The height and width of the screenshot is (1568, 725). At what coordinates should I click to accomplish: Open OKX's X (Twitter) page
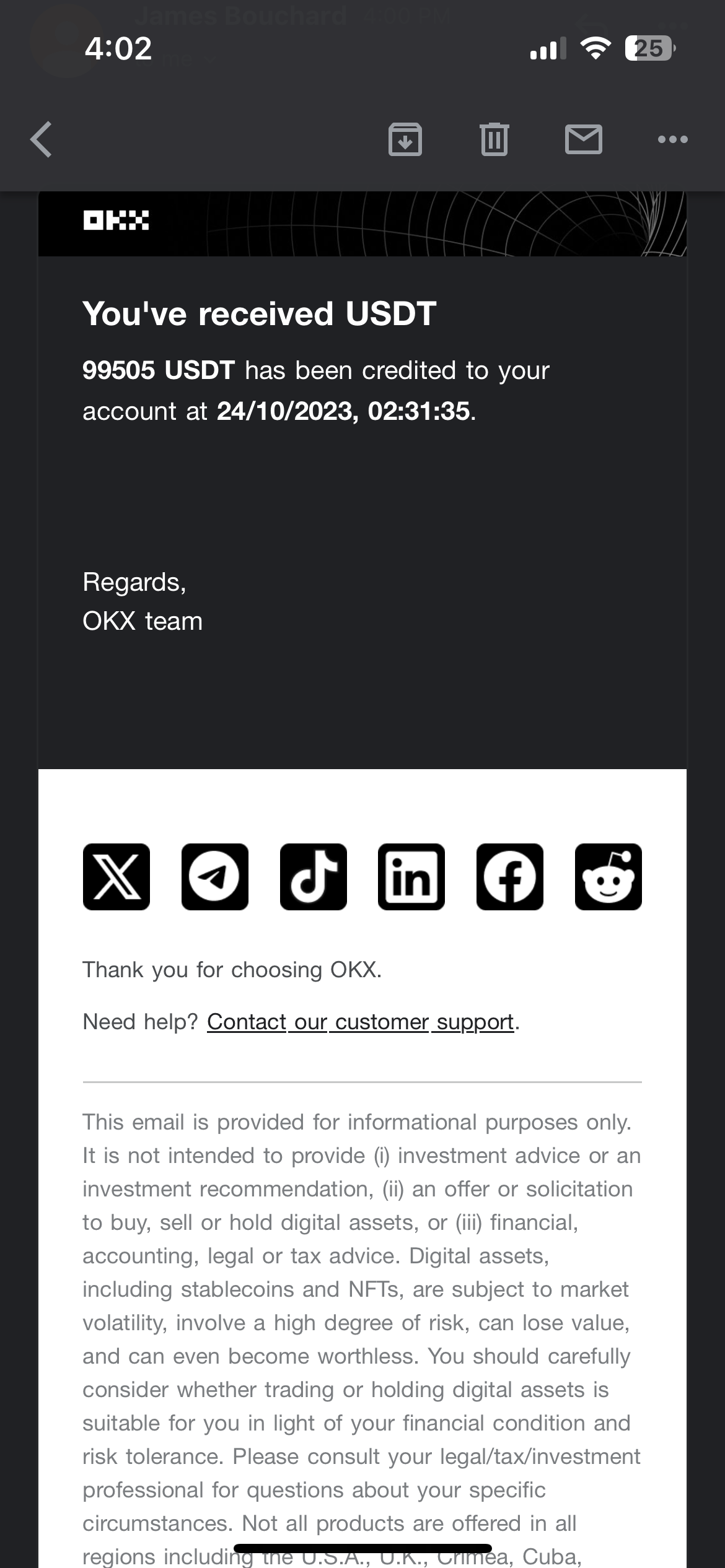(x=116, y=877)
